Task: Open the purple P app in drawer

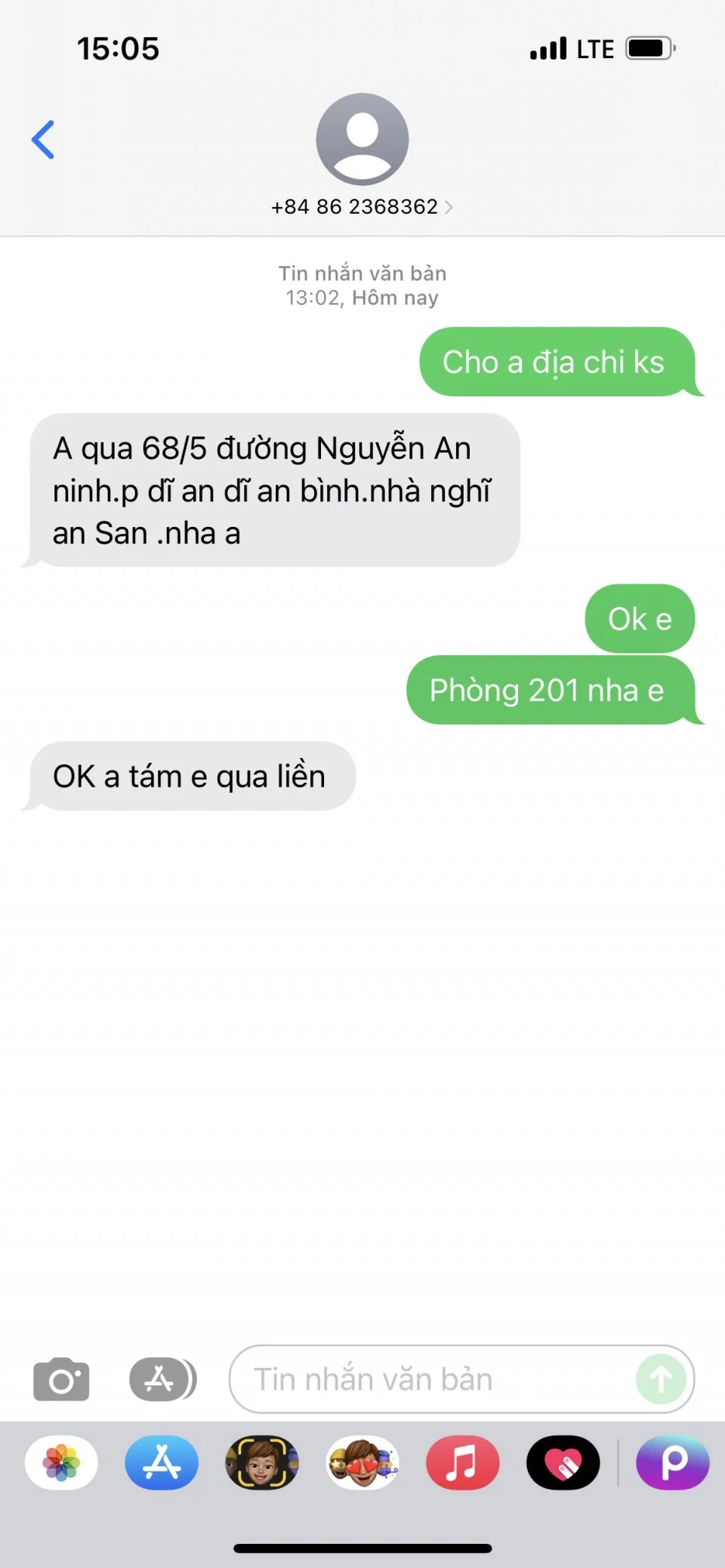Action: click(x=672, y=1463)
